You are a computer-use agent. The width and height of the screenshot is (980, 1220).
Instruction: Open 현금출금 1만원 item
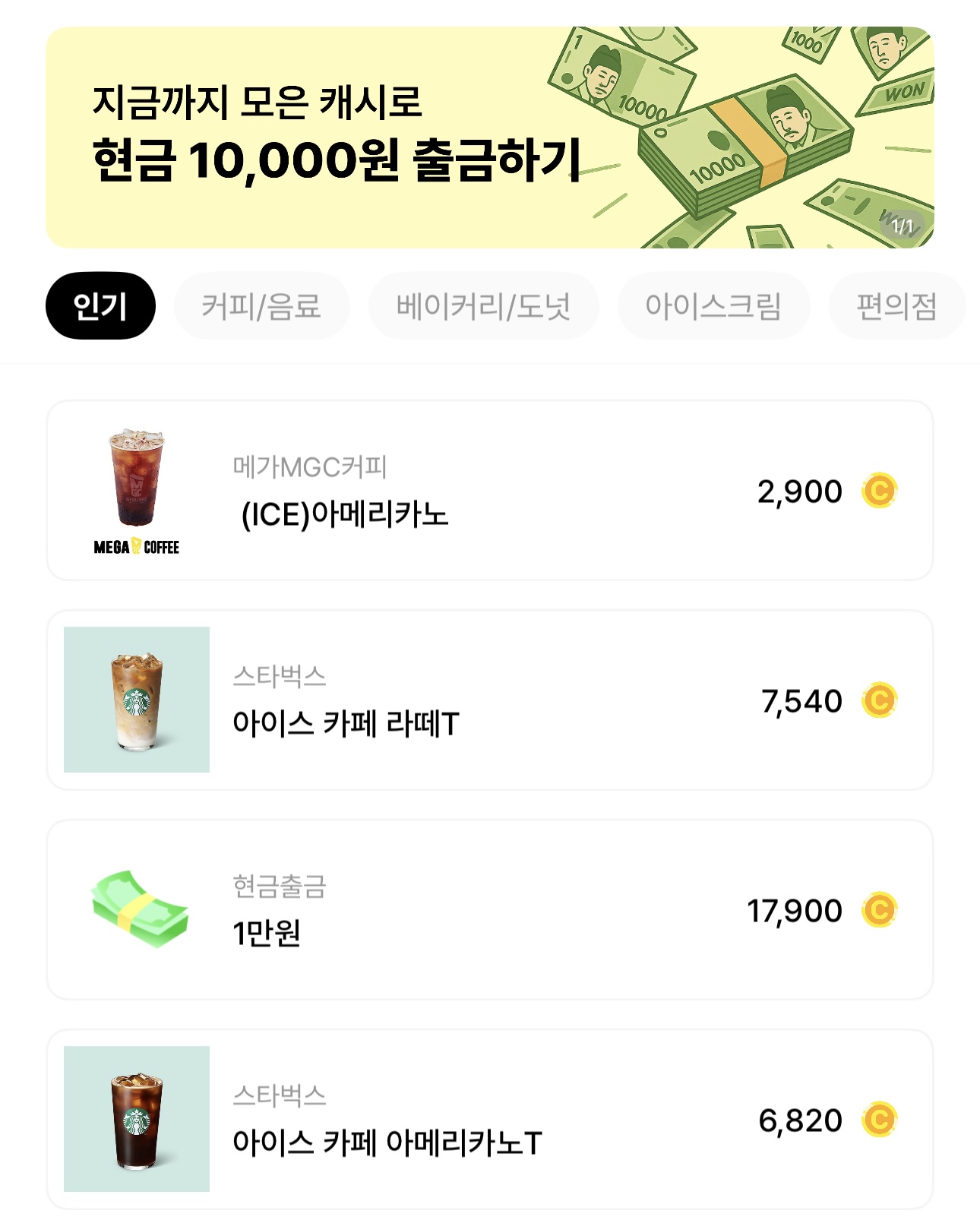[x=490, y=910]
